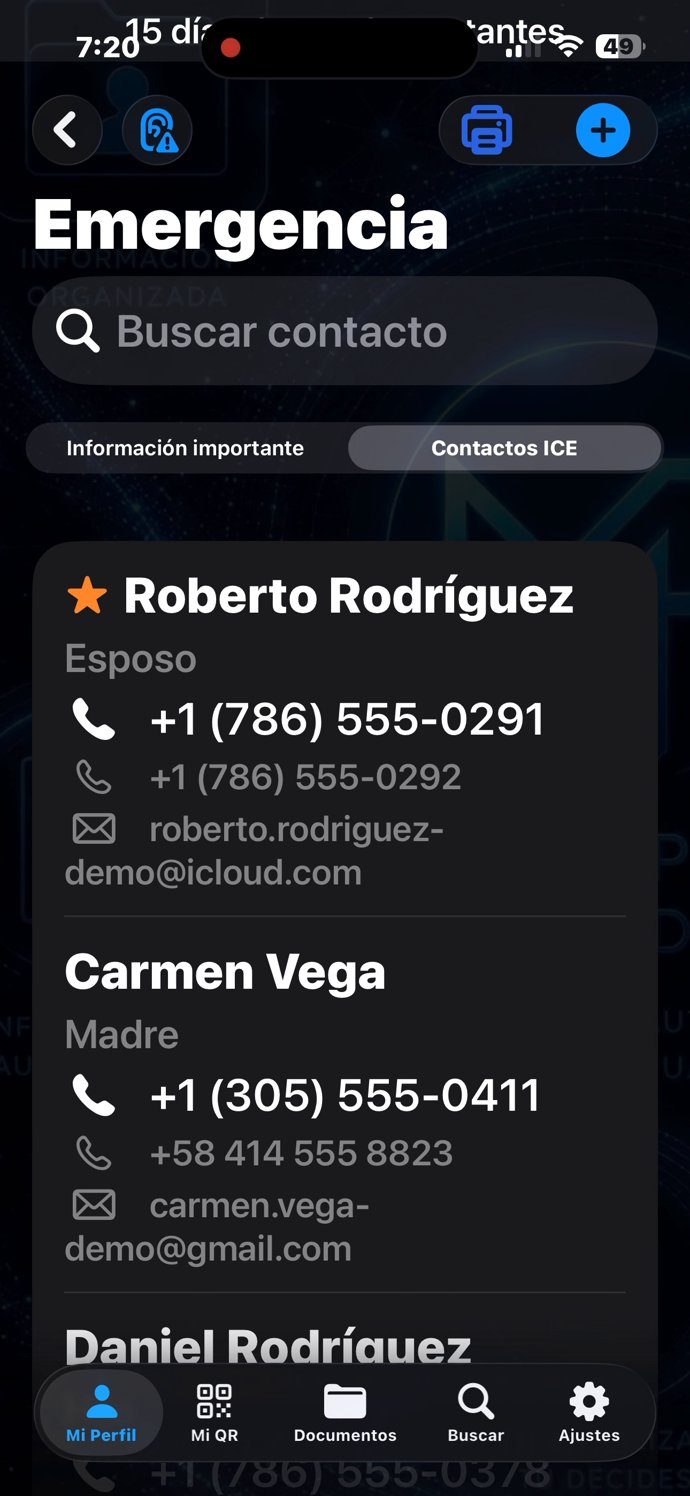
Task: Add a new emergency contact
Action: pos(603,130)
